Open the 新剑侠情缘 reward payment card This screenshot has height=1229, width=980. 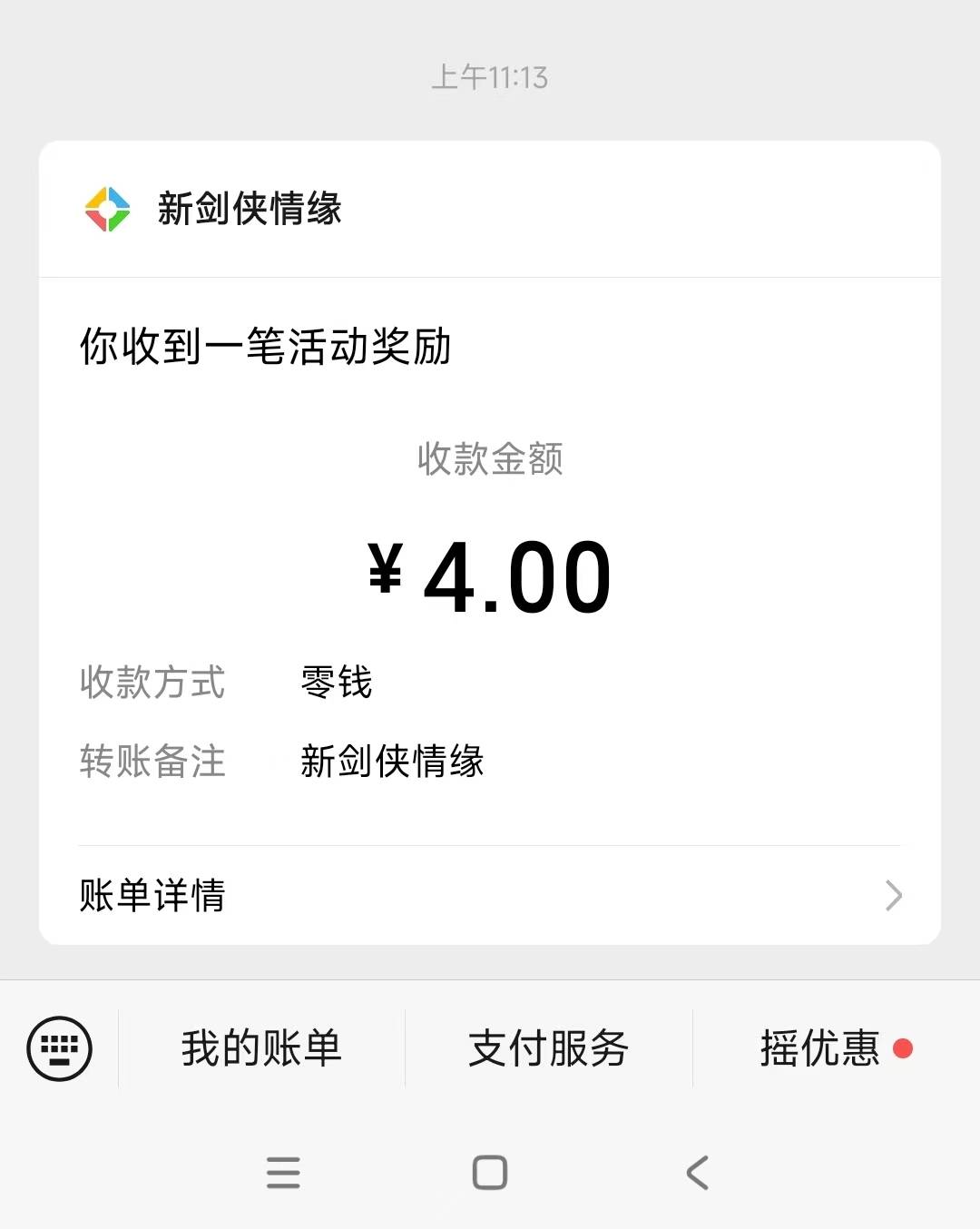[490, 545]
